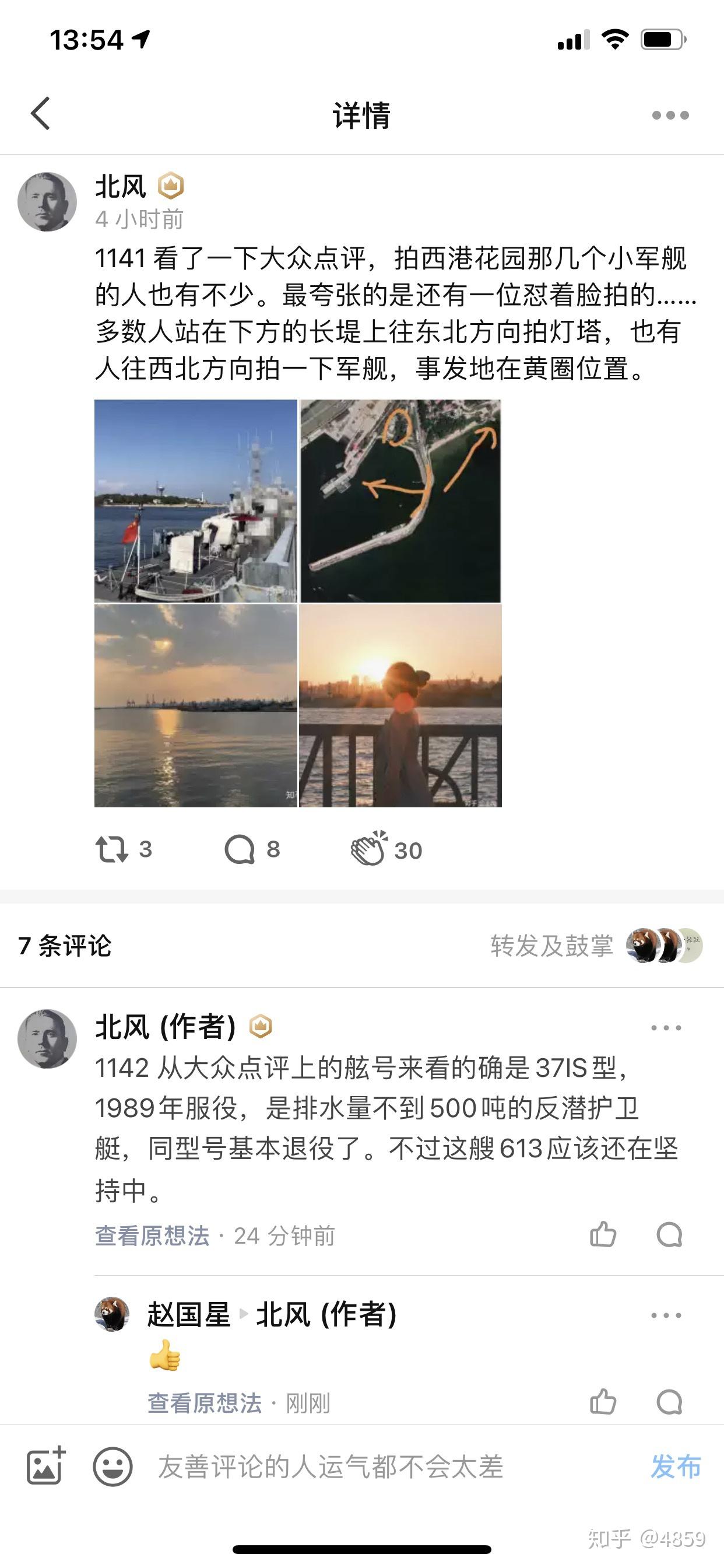Tap 查看原想法 under 北风's comment
The height and width of the screenshot is (1568, 724).
(x=152, y=1235)
